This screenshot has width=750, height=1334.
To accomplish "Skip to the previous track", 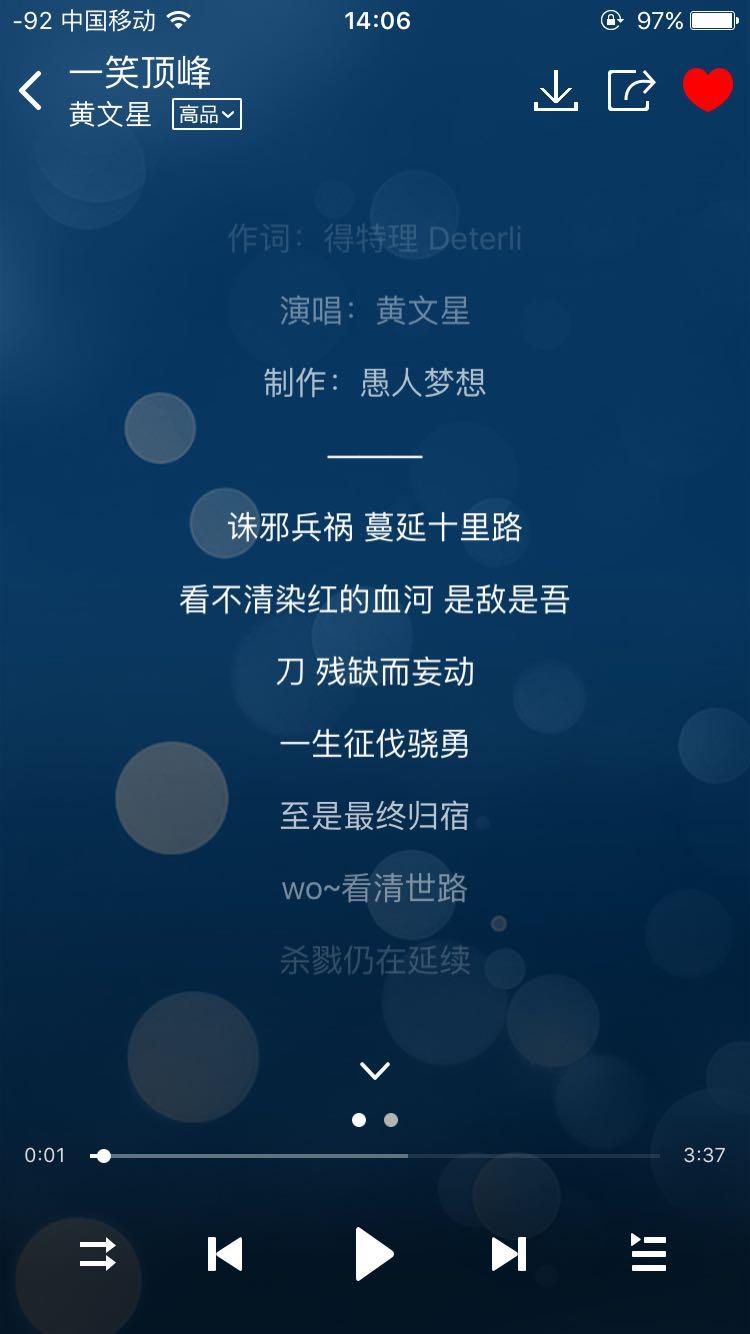I will (x=225, y=1253).
